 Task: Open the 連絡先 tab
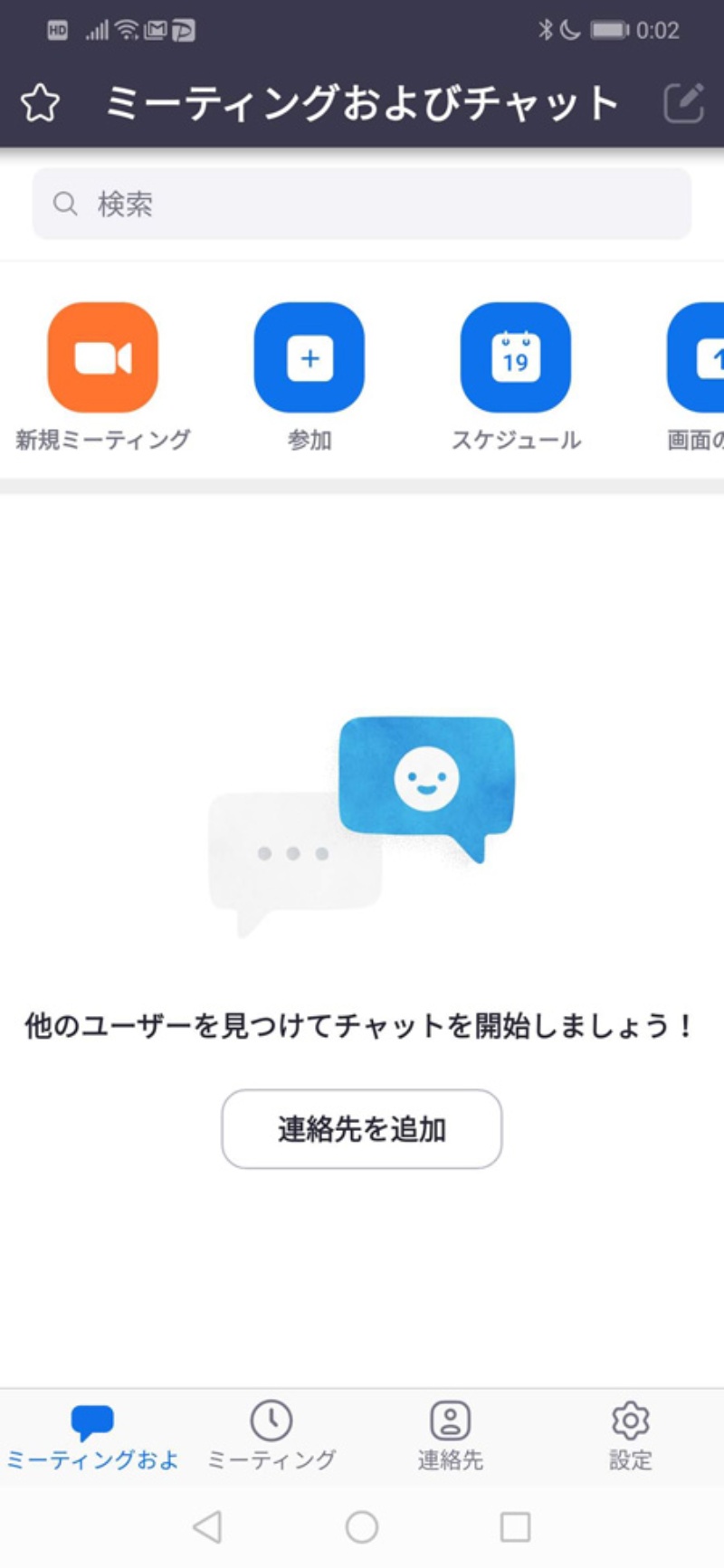tap(450, 1435)
